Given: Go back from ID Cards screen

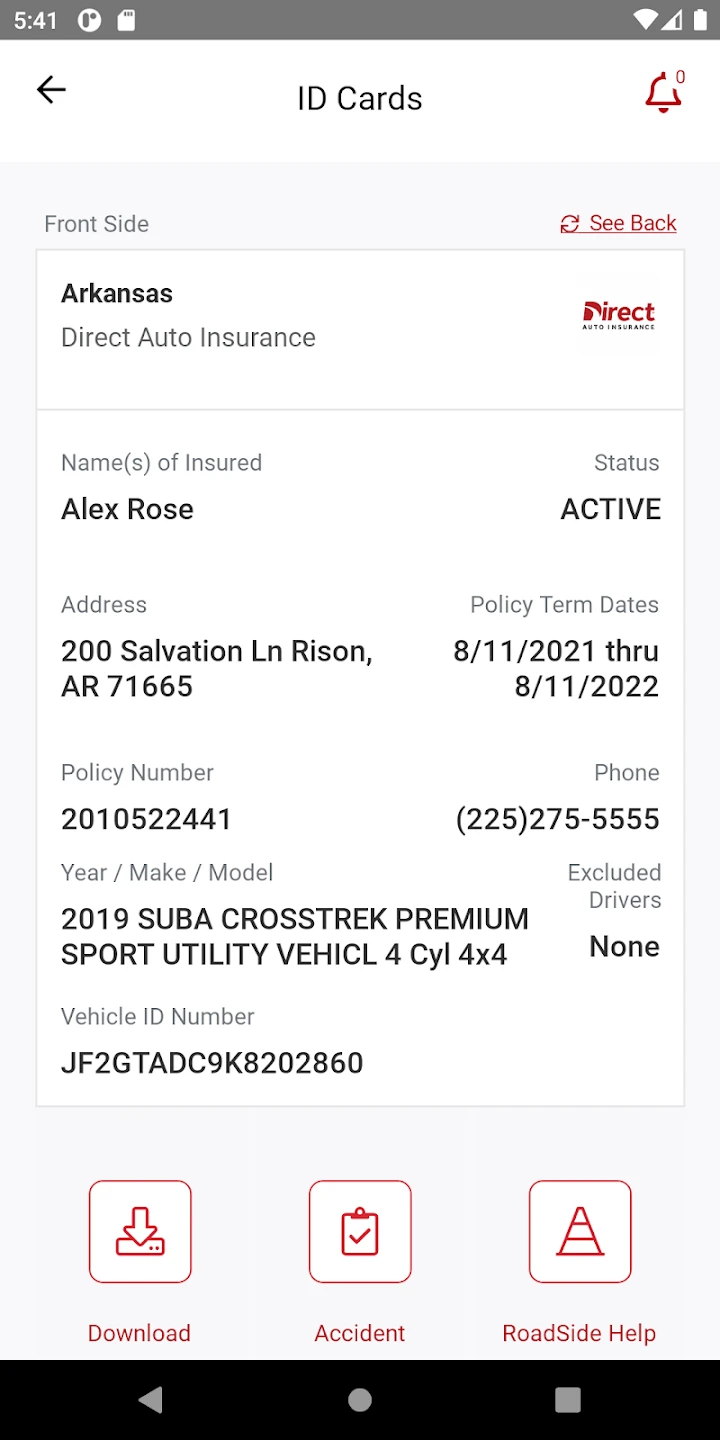Looking at the screenshot, I should [51, 90].
